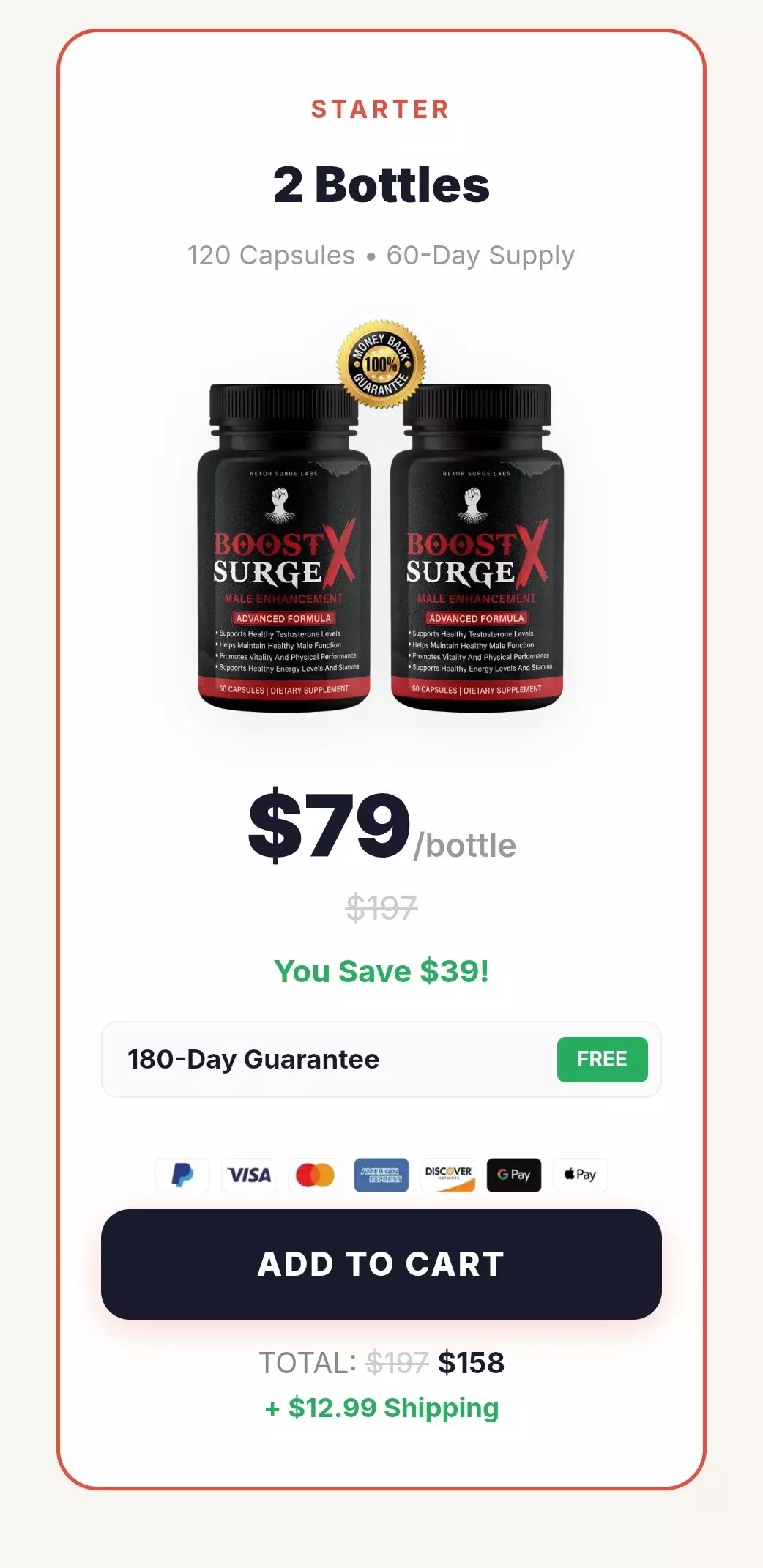Click the STARTER plan label
763x1568 pixels.
click(381, 108)
